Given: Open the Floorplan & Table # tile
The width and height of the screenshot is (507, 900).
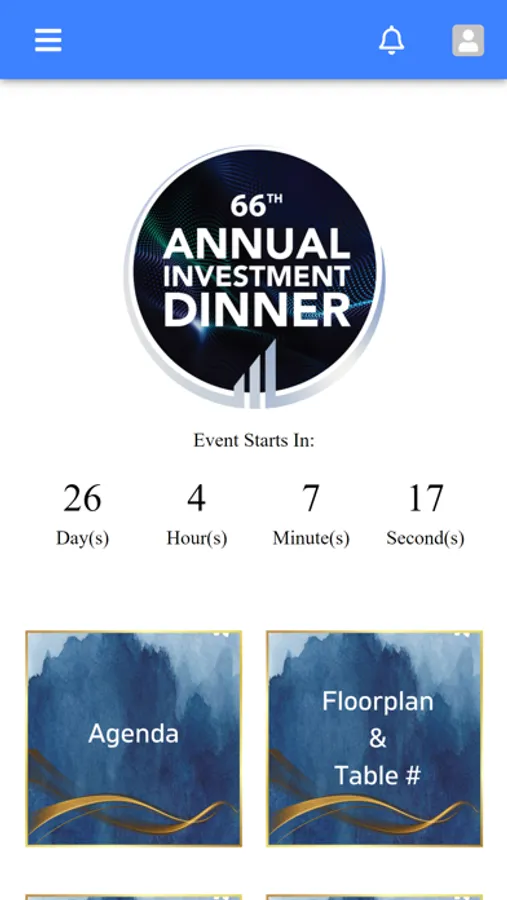Looking at the screenshot, I should click(x=375, y=738).
